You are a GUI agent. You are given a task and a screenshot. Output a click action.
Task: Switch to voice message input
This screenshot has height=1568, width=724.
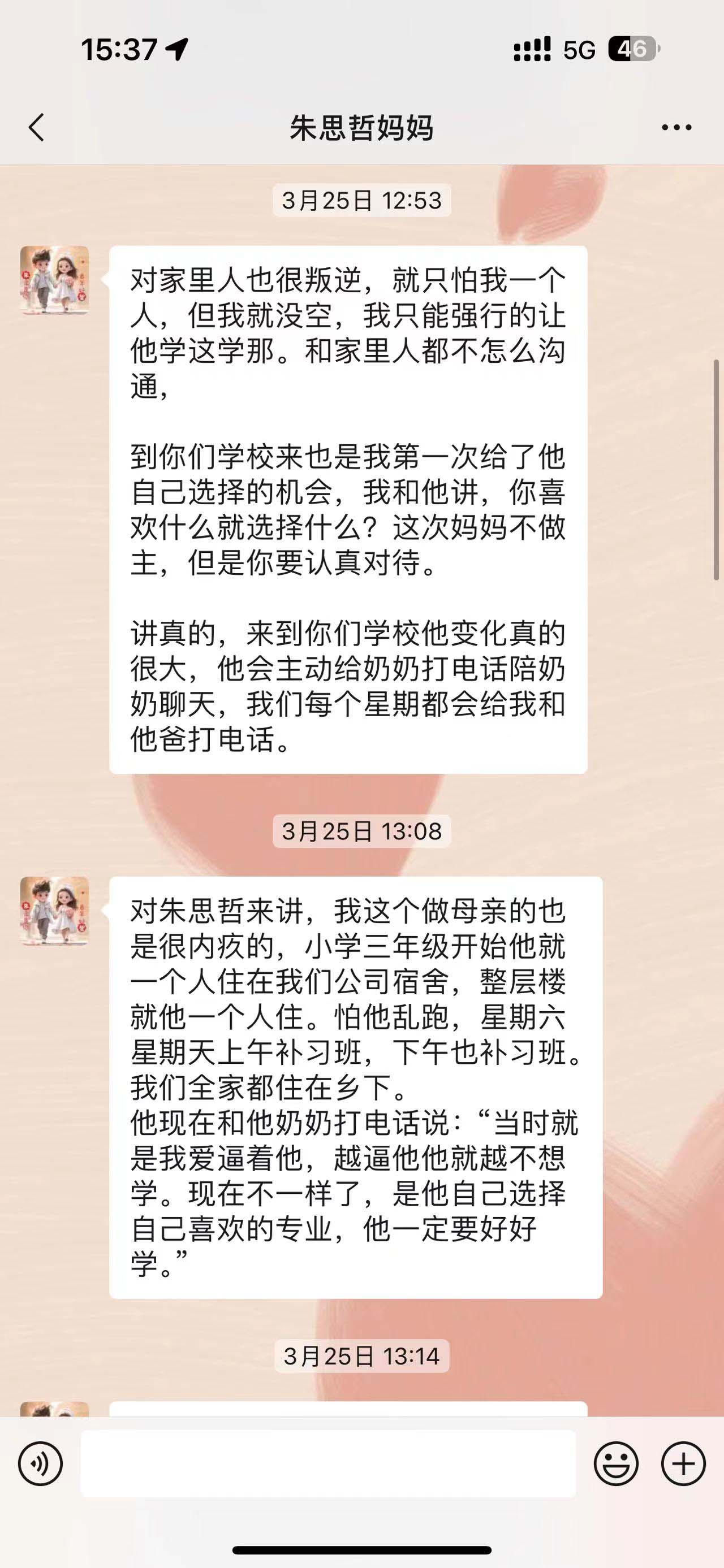click(x=40, y=1463)
